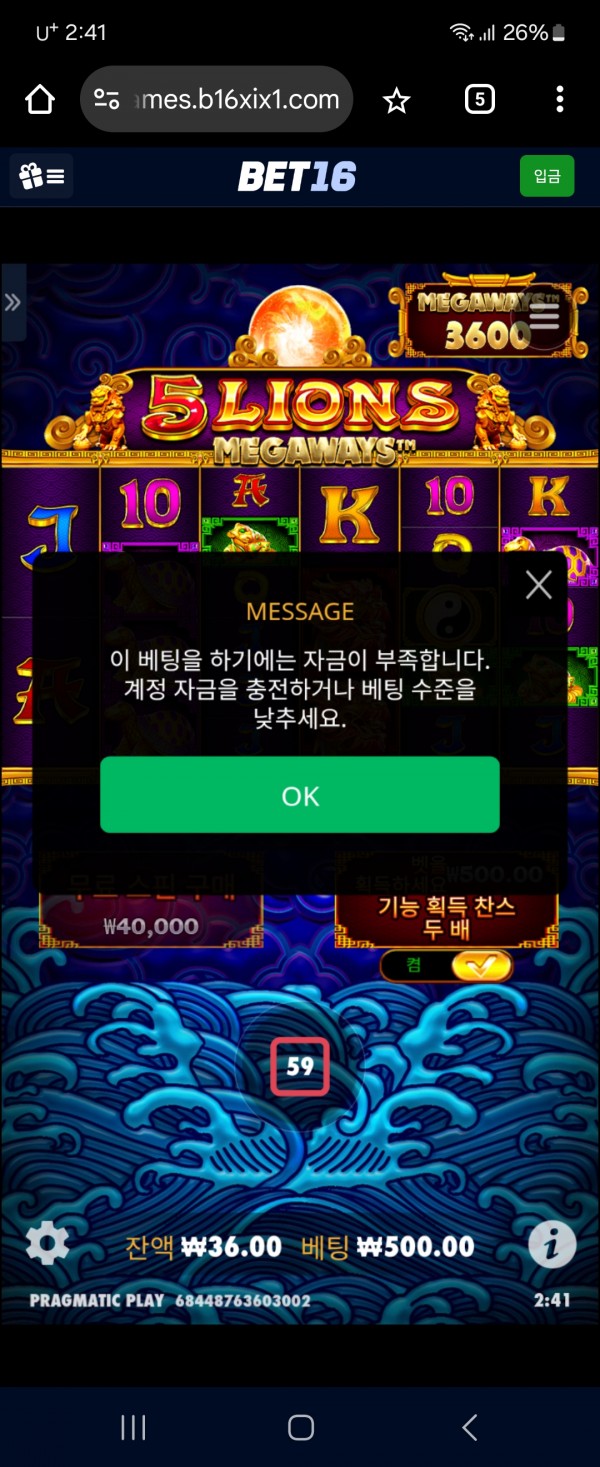Image resolution: width=600 pixels, height=1467 pixels.
Task: Open the game hamburger menu
Action: tap(545, 316)
